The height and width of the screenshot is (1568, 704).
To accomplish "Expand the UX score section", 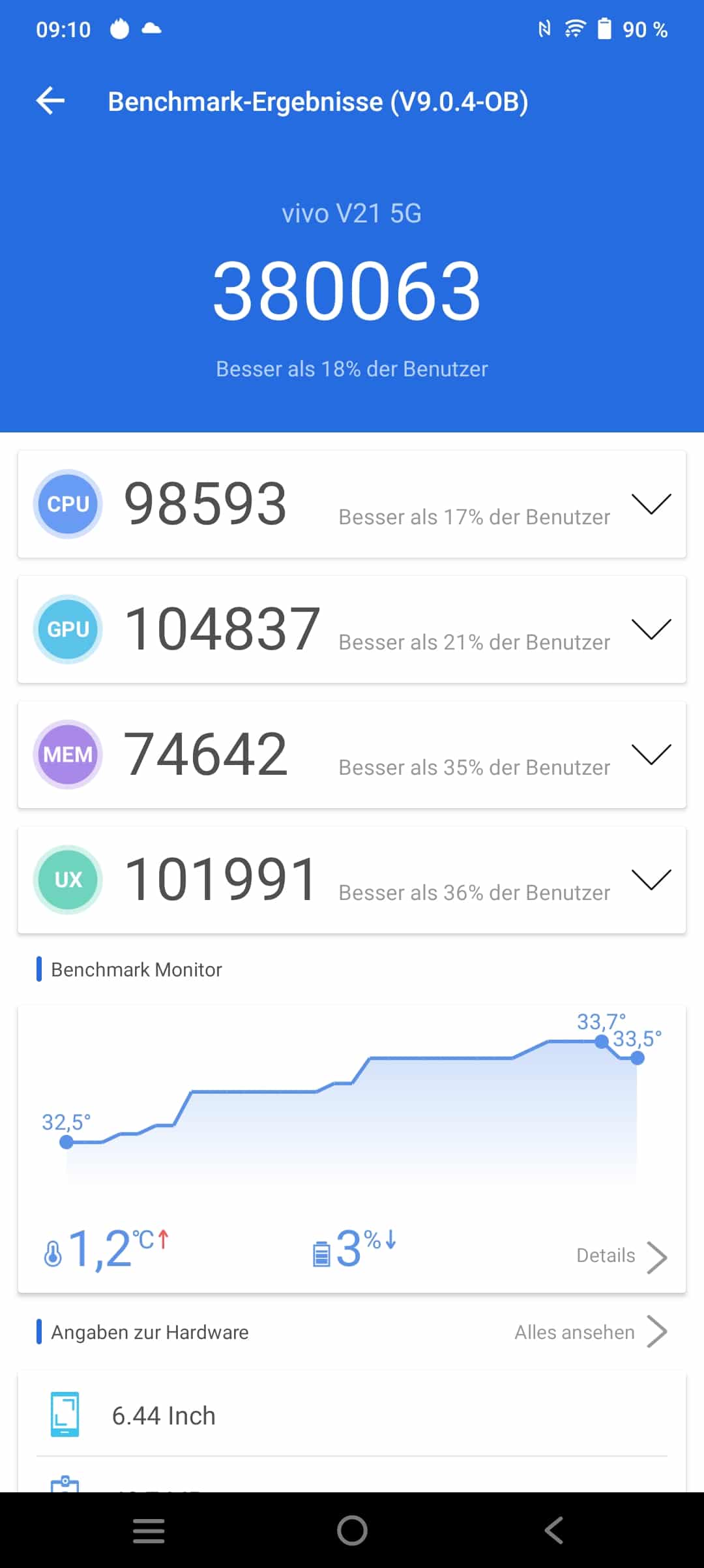I will pos(651,880).
